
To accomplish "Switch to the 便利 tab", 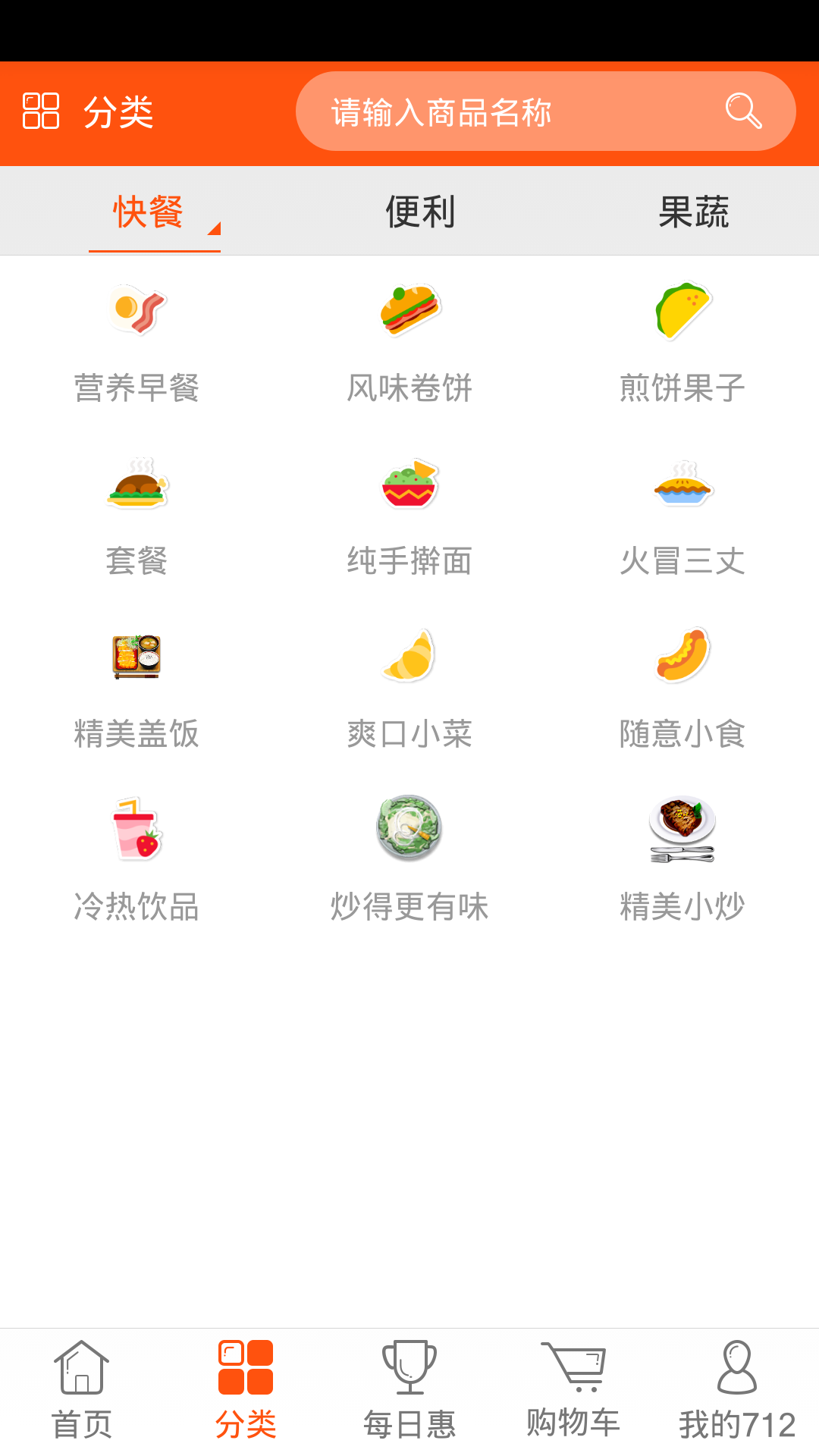I will (x=420, y=212).
